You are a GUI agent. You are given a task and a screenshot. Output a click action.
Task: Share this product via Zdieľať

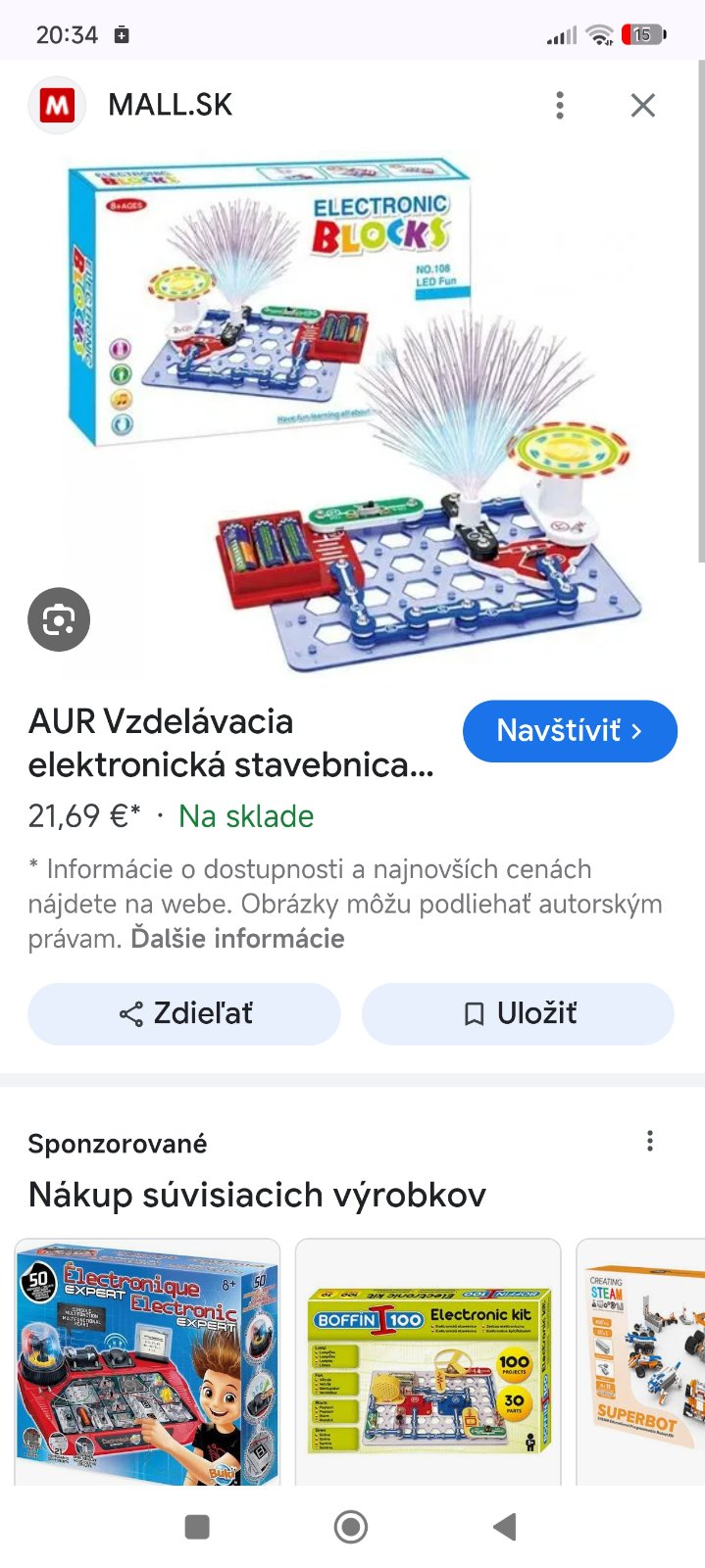click(x=184, y=1013)
